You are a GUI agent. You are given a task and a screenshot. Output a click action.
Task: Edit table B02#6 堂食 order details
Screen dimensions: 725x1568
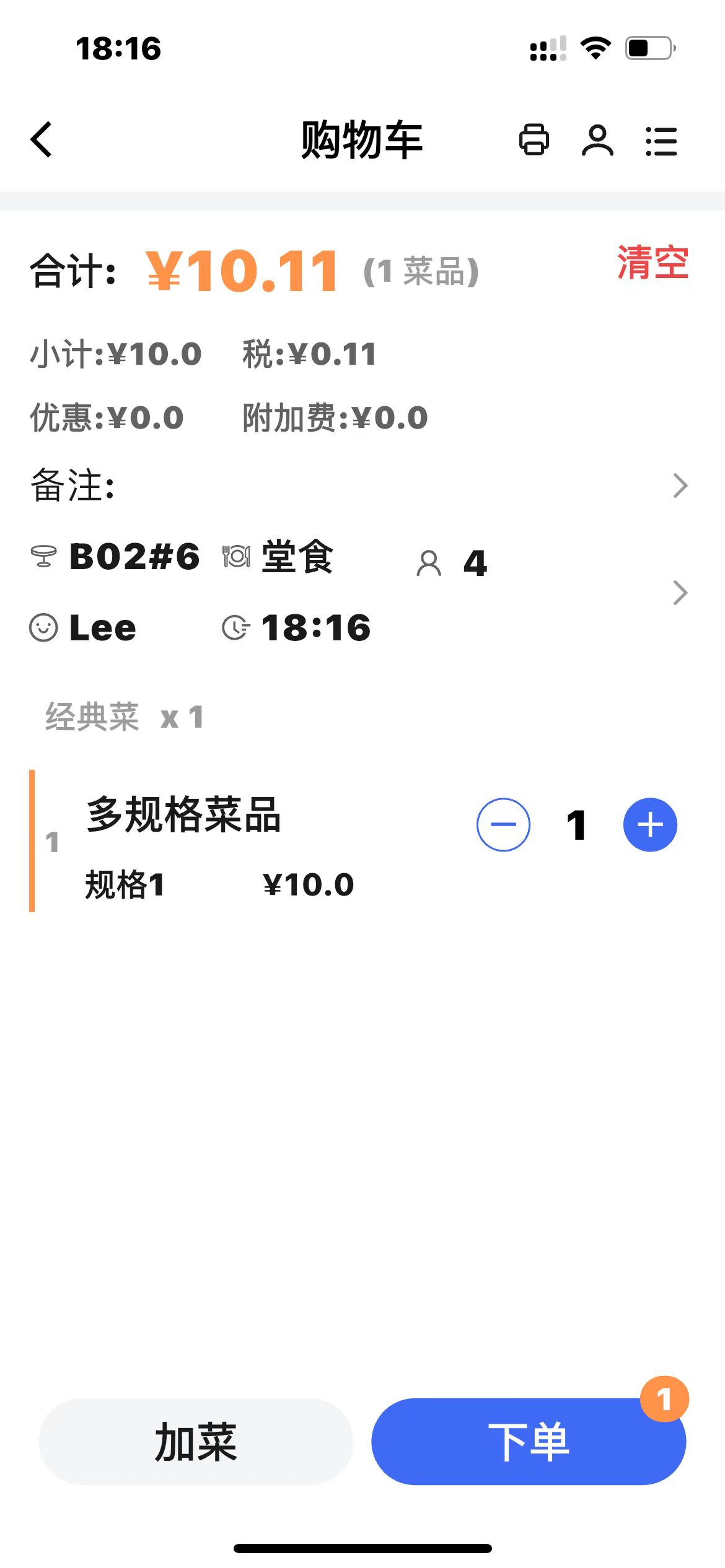[359, 592]
